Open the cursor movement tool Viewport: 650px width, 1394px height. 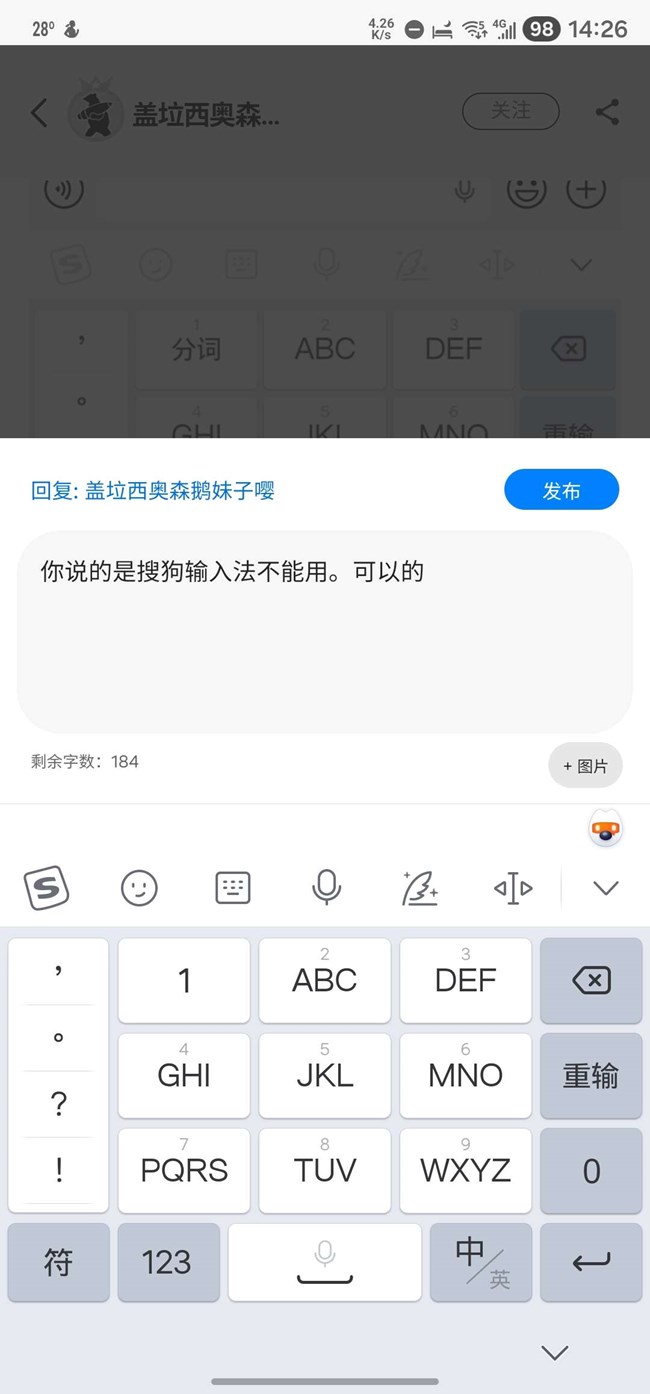pos(513,887)
